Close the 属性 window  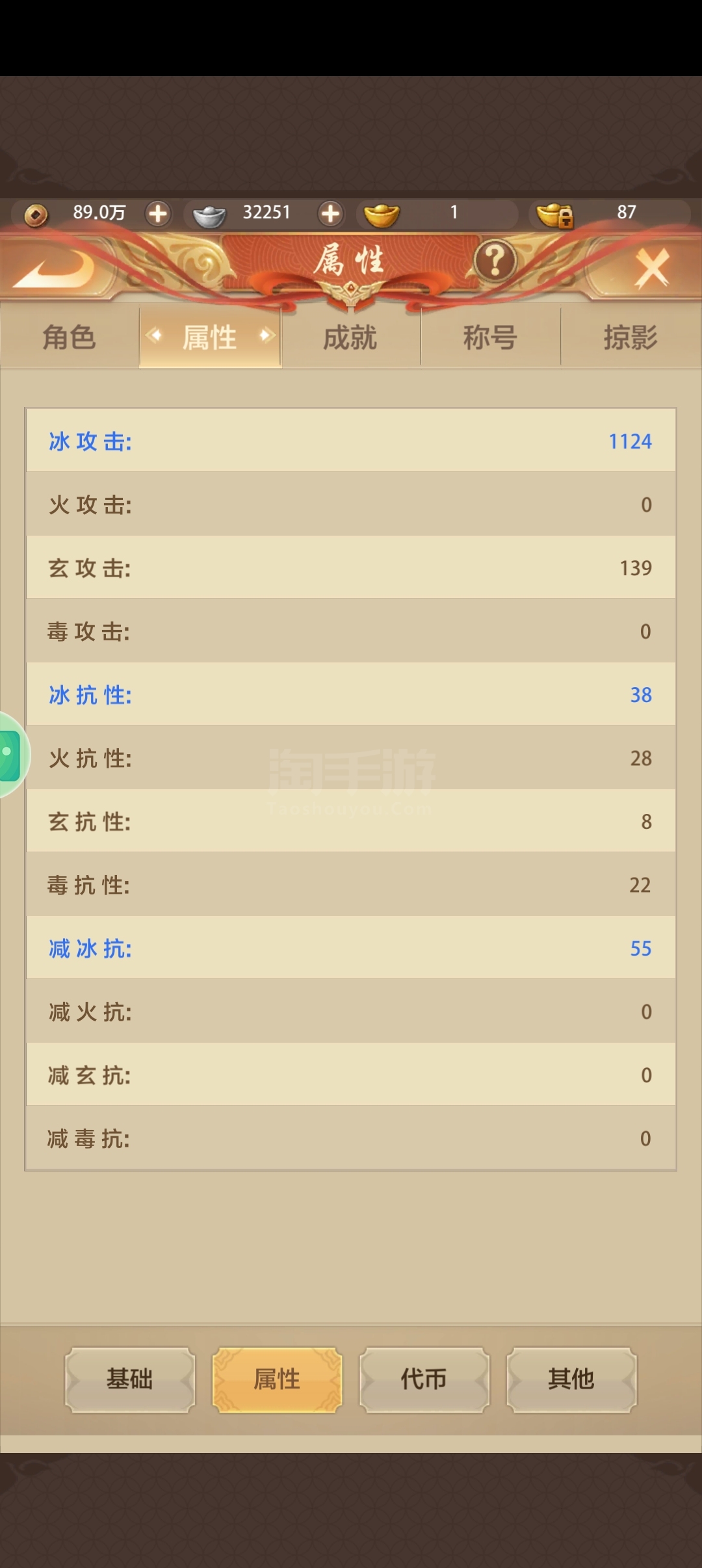click(652, 268)
